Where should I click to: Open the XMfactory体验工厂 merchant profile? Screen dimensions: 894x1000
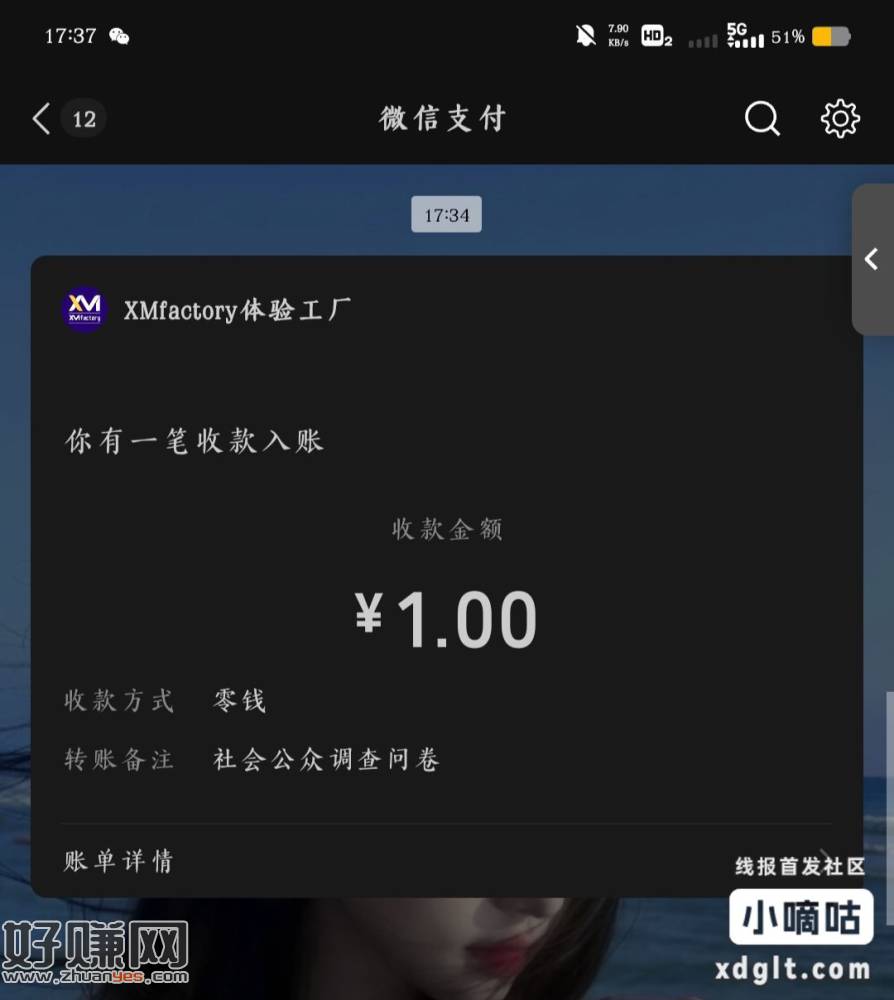[235, 310]
